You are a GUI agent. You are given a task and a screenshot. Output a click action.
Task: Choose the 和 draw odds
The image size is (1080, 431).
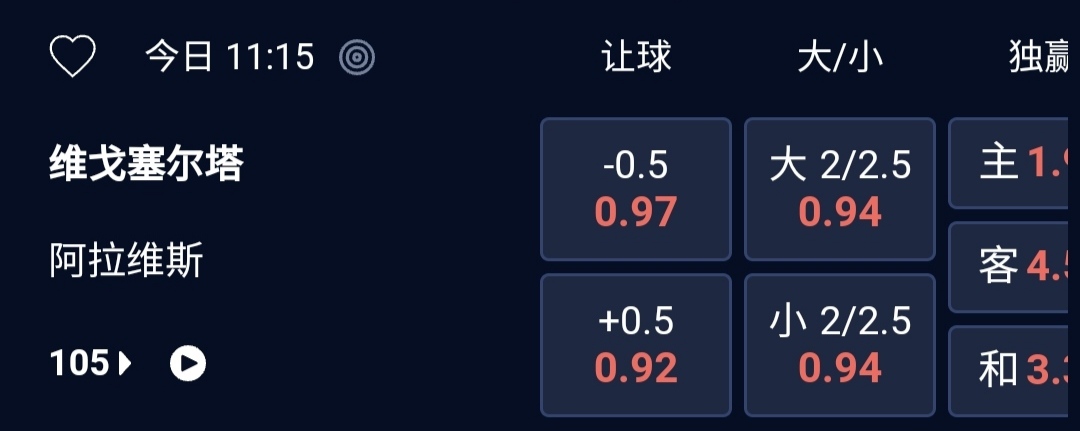click(1013, 370)
